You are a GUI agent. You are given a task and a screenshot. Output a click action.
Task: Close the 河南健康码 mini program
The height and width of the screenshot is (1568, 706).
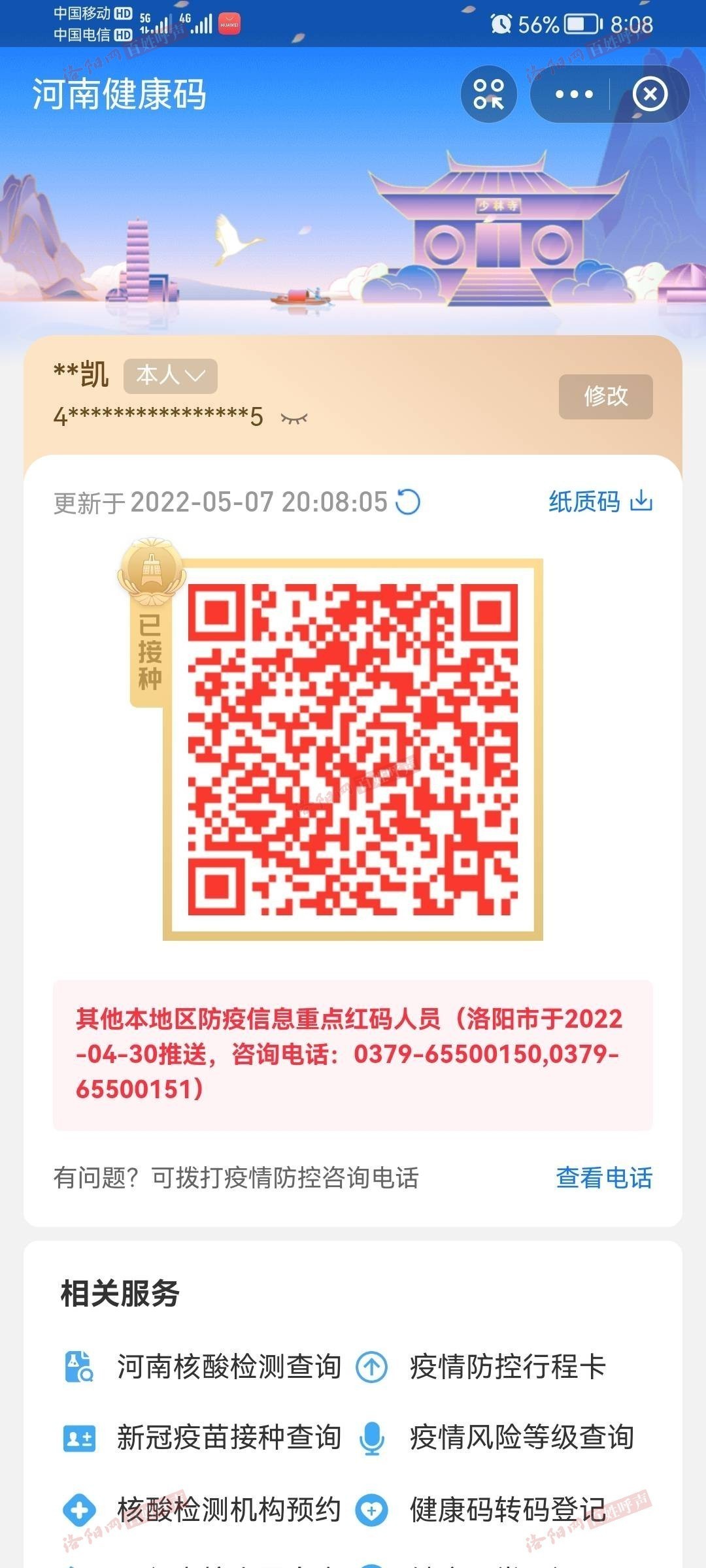click(650, 94)
